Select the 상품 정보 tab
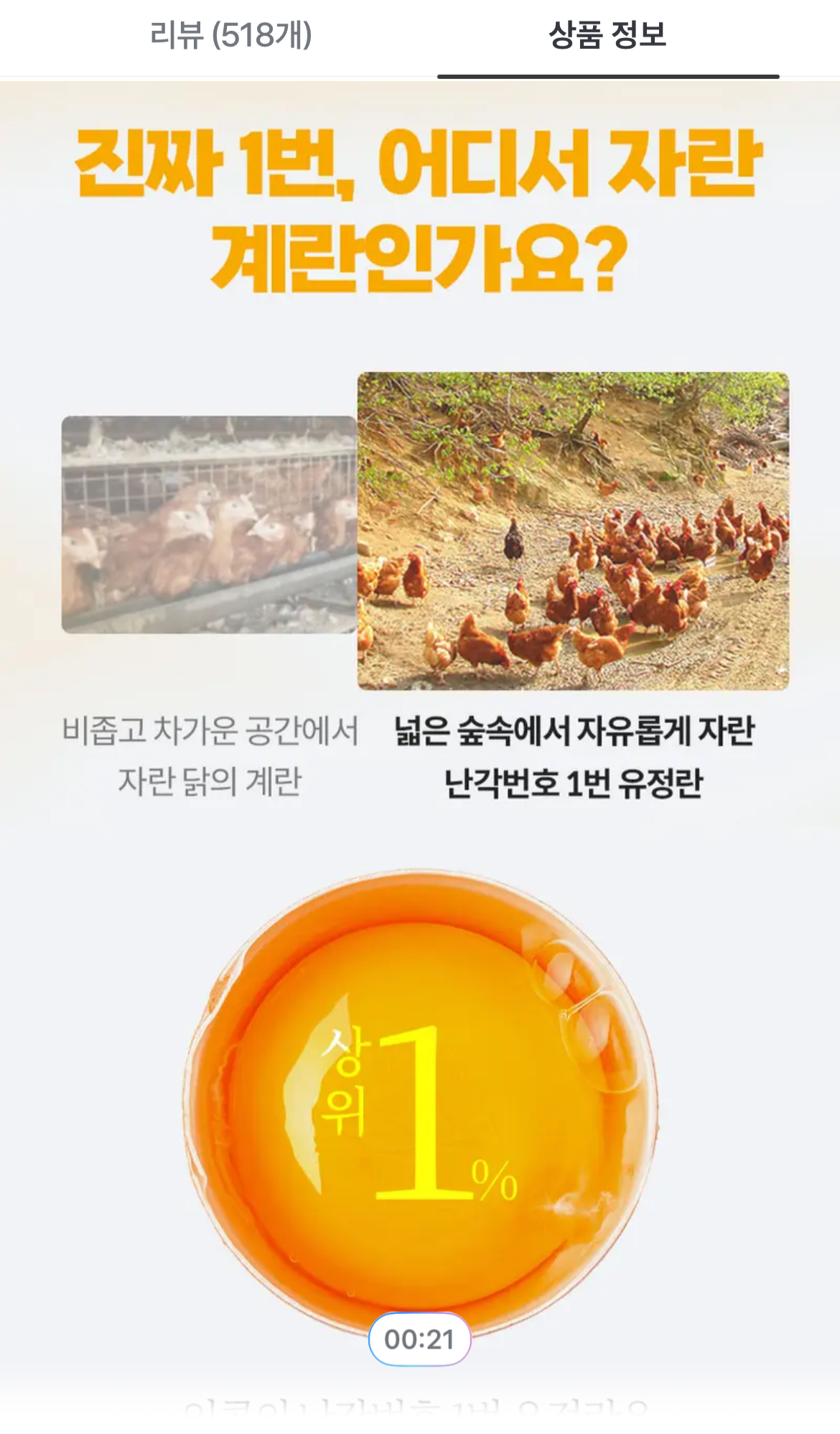Viewport: 840px width, 1434px height. click(608, 35)
